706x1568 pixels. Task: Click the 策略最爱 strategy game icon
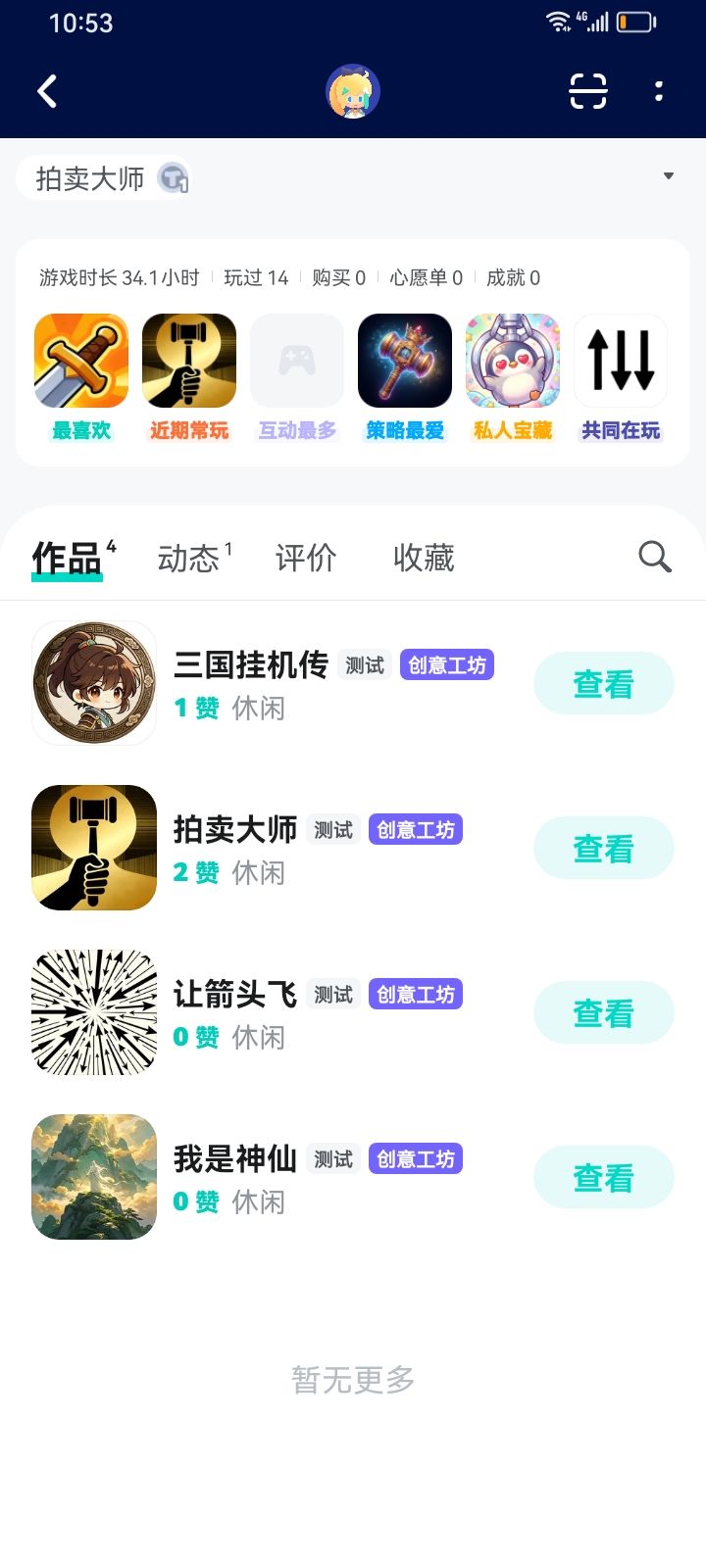click(x=405, y=360)
